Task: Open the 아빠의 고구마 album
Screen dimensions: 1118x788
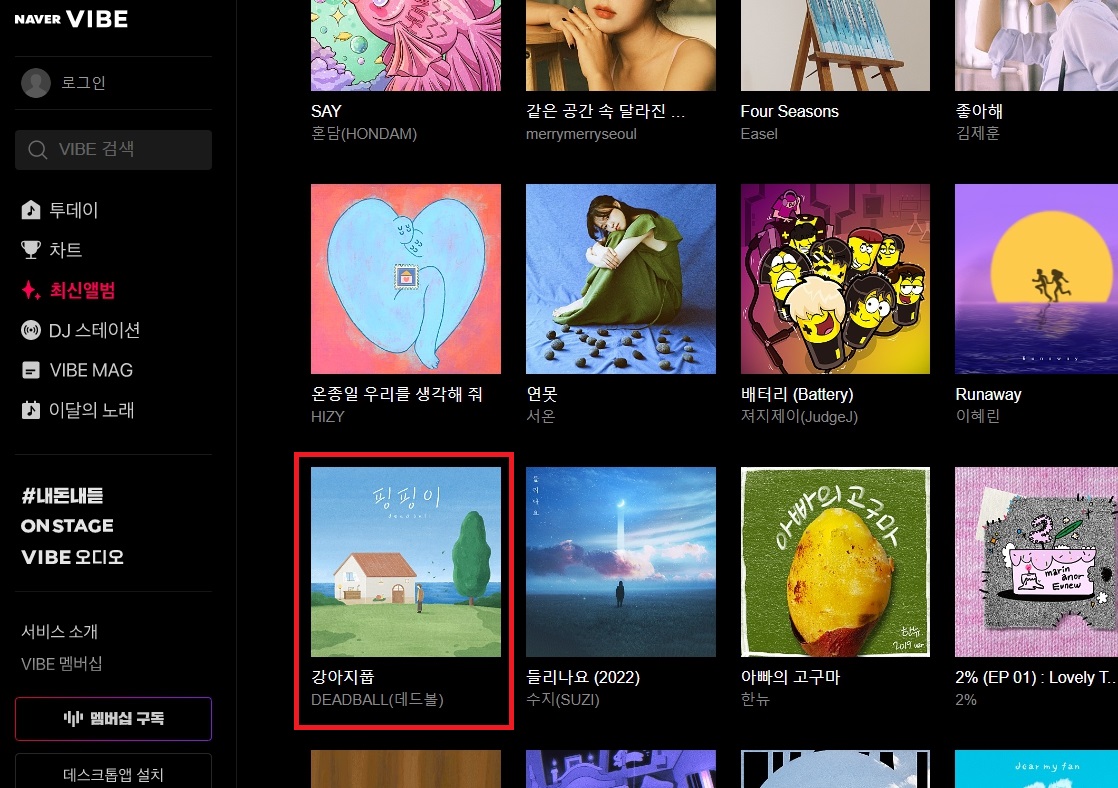Action: 834,561
